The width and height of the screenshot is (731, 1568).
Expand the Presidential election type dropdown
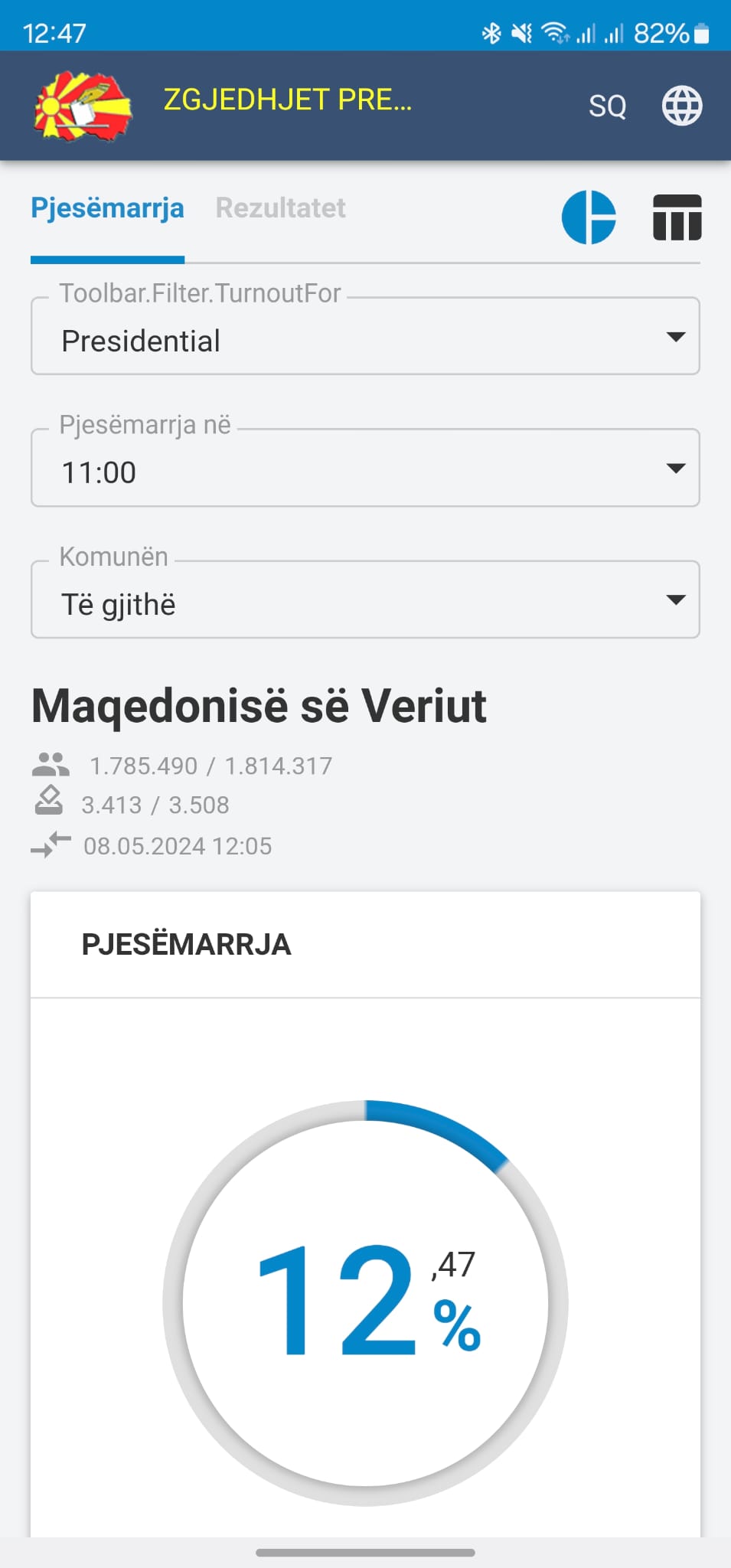(365, 336)
